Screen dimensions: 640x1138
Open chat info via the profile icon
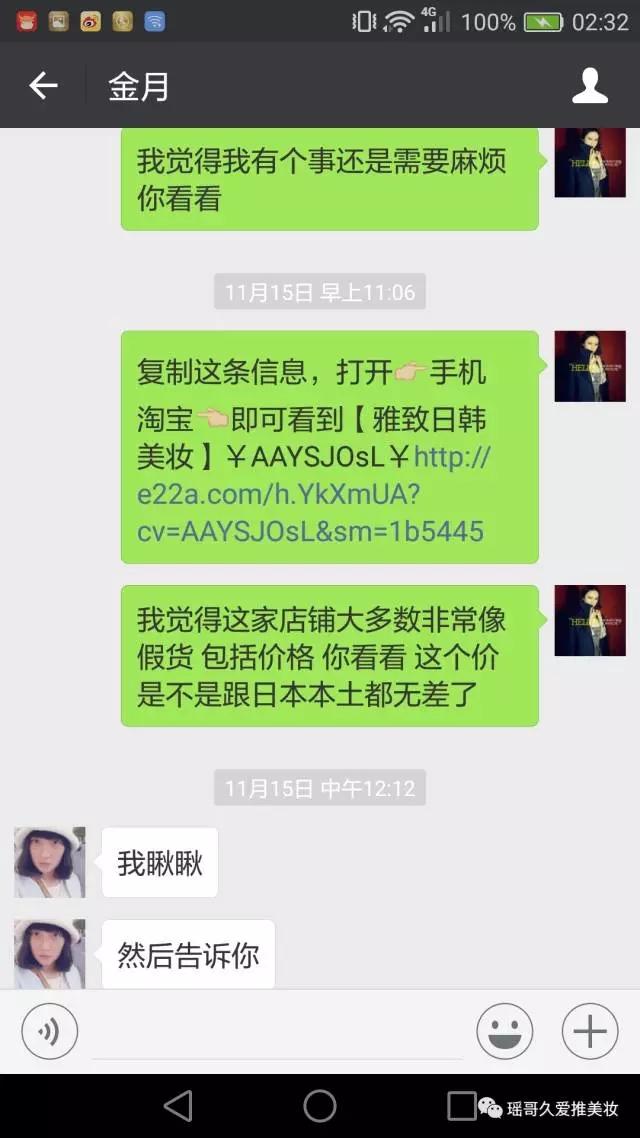[x=589, y=86]
